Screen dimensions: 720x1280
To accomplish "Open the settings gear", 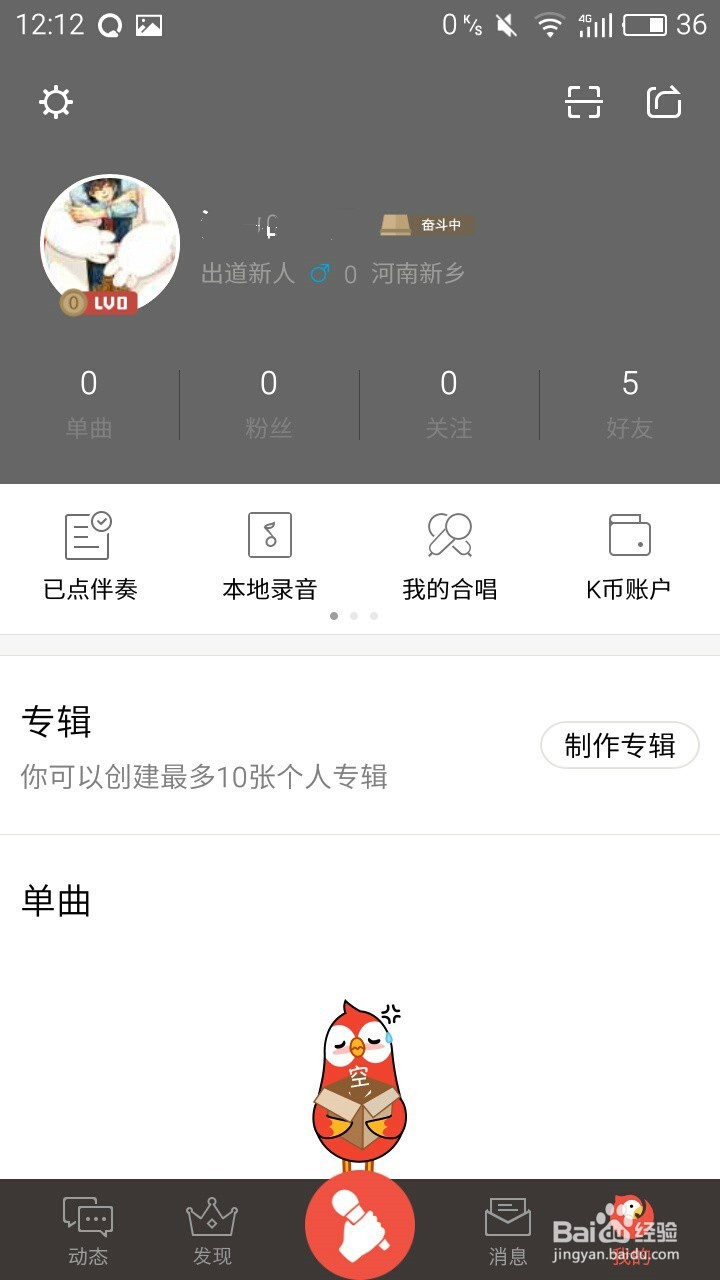I will (x=57, y=101).
